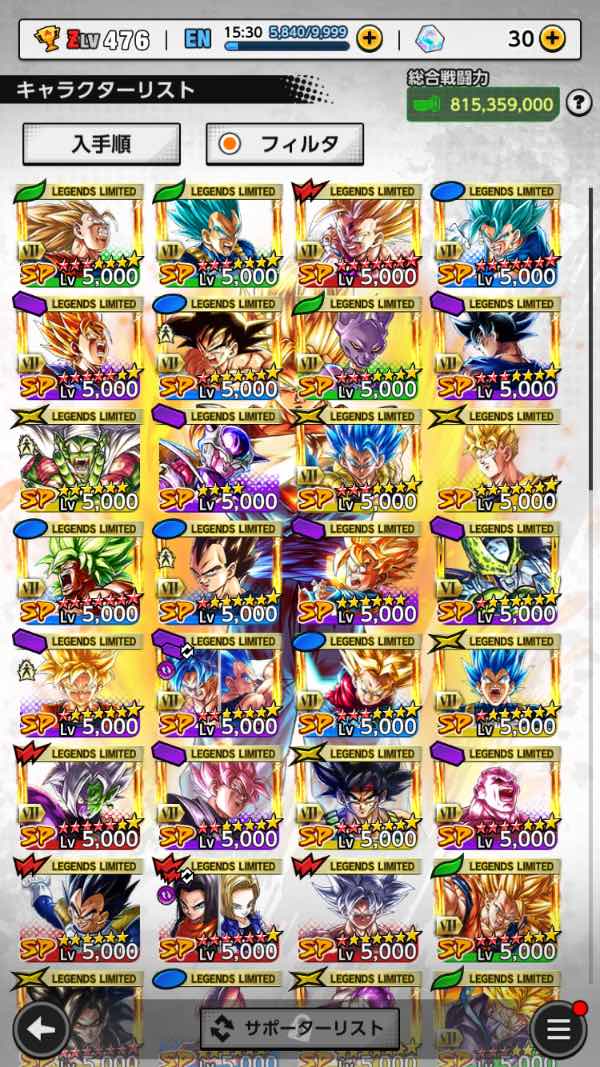Open the pink Majin Buu character card
Image resolution: width=600 pixels, height=1067 pixels.
point(497,798)
